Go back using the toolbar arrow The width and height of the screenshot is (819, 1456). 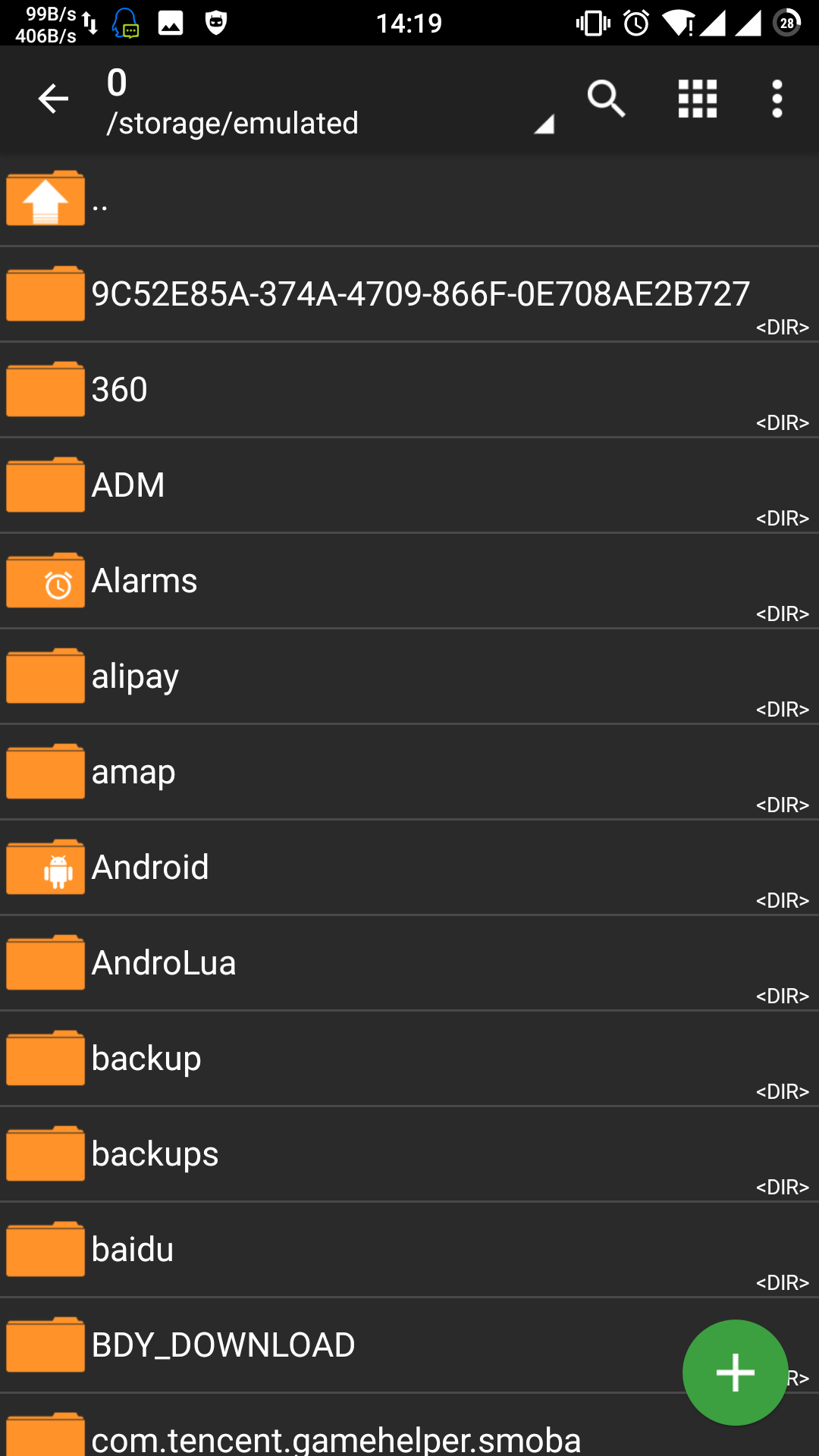coord(53,99)
